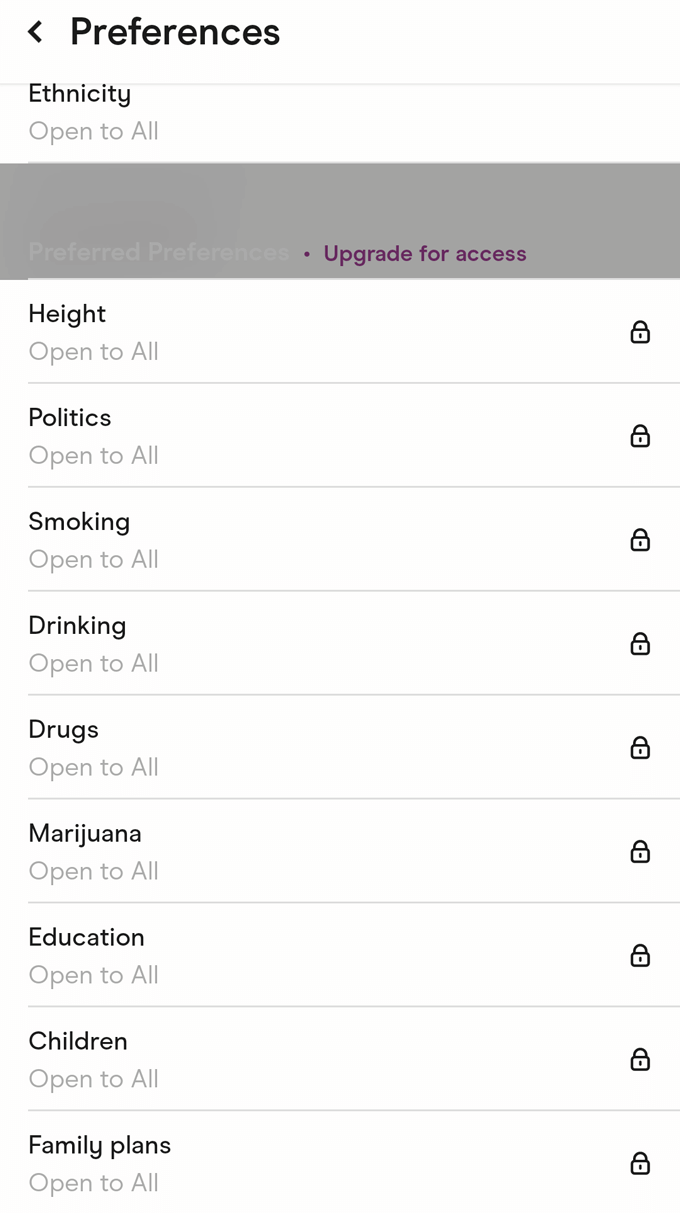The height and width of the screenshot is (1213, 680).
Task: Open the Education preference
Action: [340, 955]
